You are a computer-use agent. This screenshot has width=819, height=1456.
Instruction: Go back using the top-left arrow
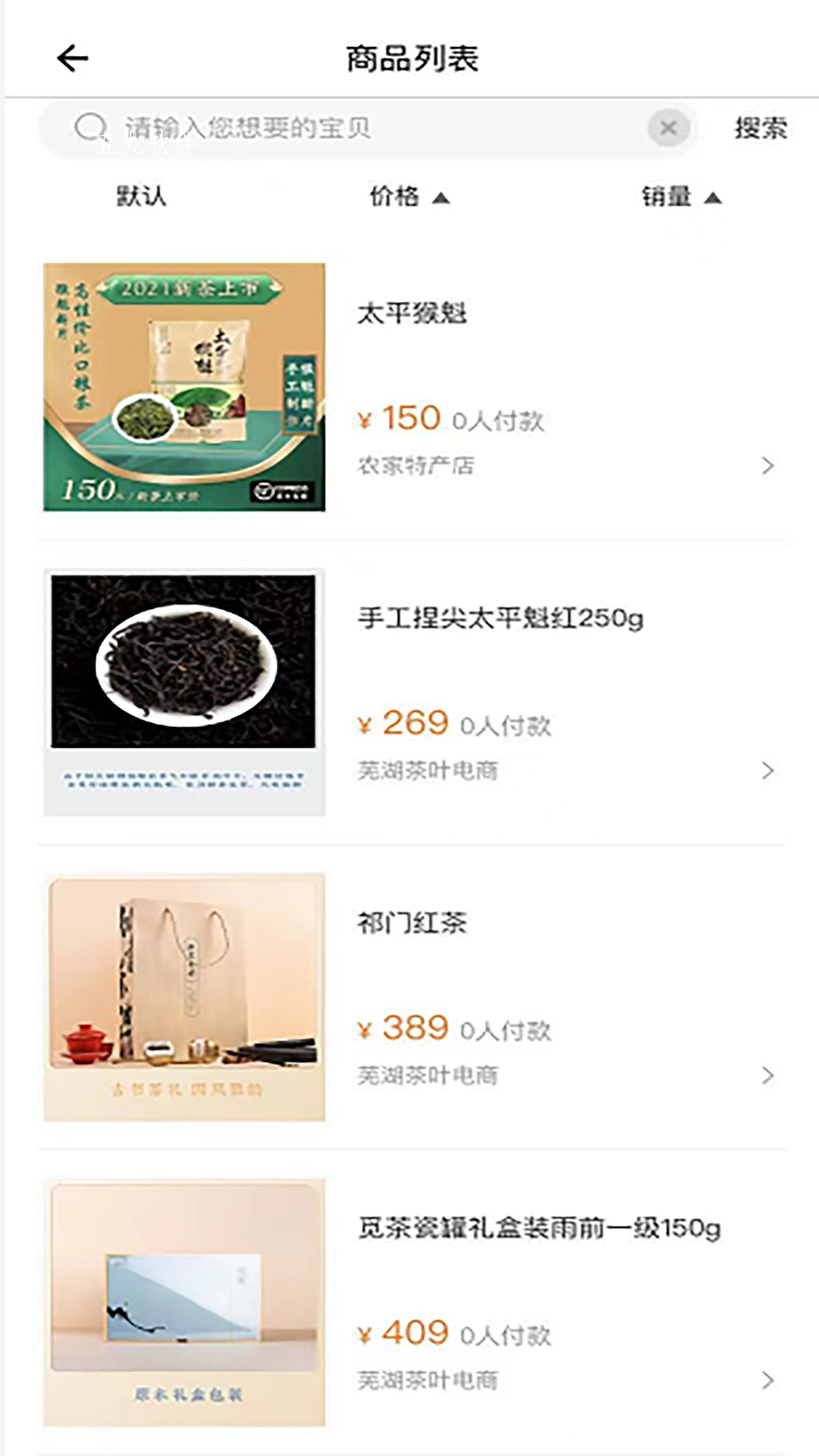click(x=73, y=58)
